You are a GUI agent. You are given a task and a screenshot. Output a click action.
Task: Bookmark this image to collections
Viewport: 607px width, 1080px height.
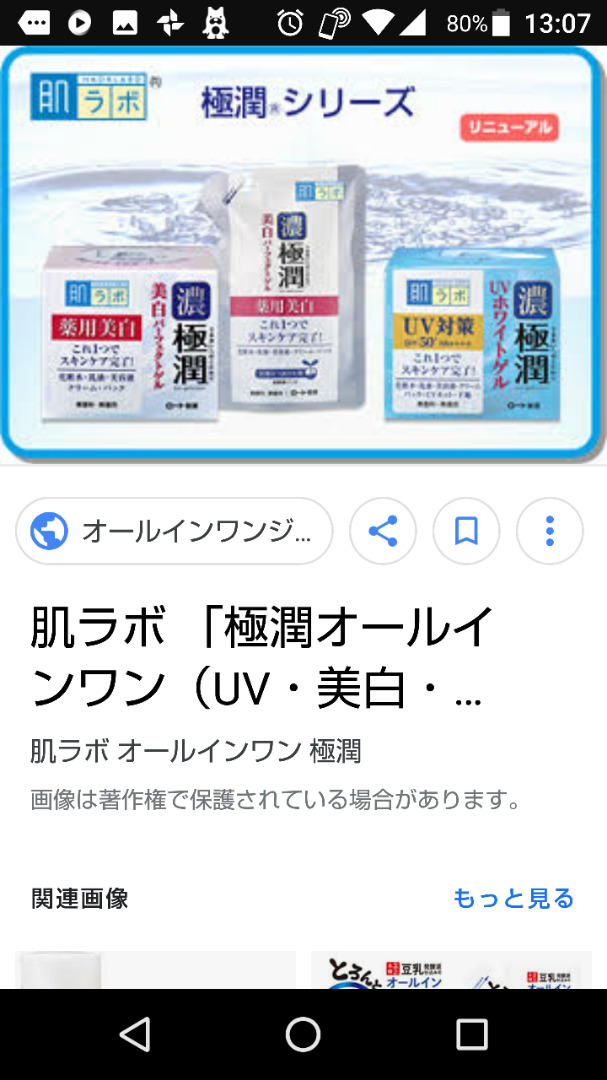tap(466, 531)
